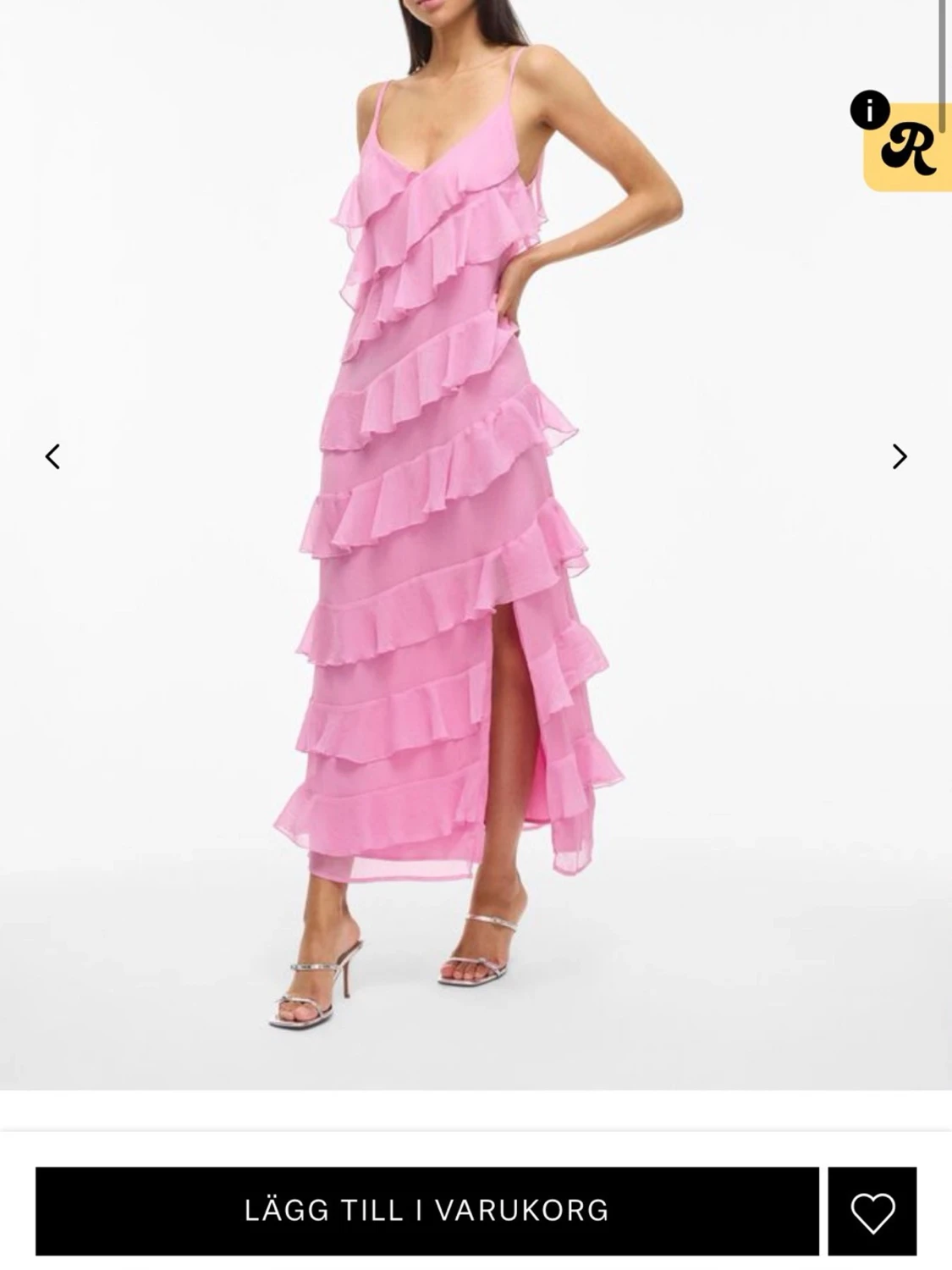Tap Lägg till i varukorg button
The height and width of the screenshot is (1270, 952).
pyautogui.click(x=426, y=1210)
